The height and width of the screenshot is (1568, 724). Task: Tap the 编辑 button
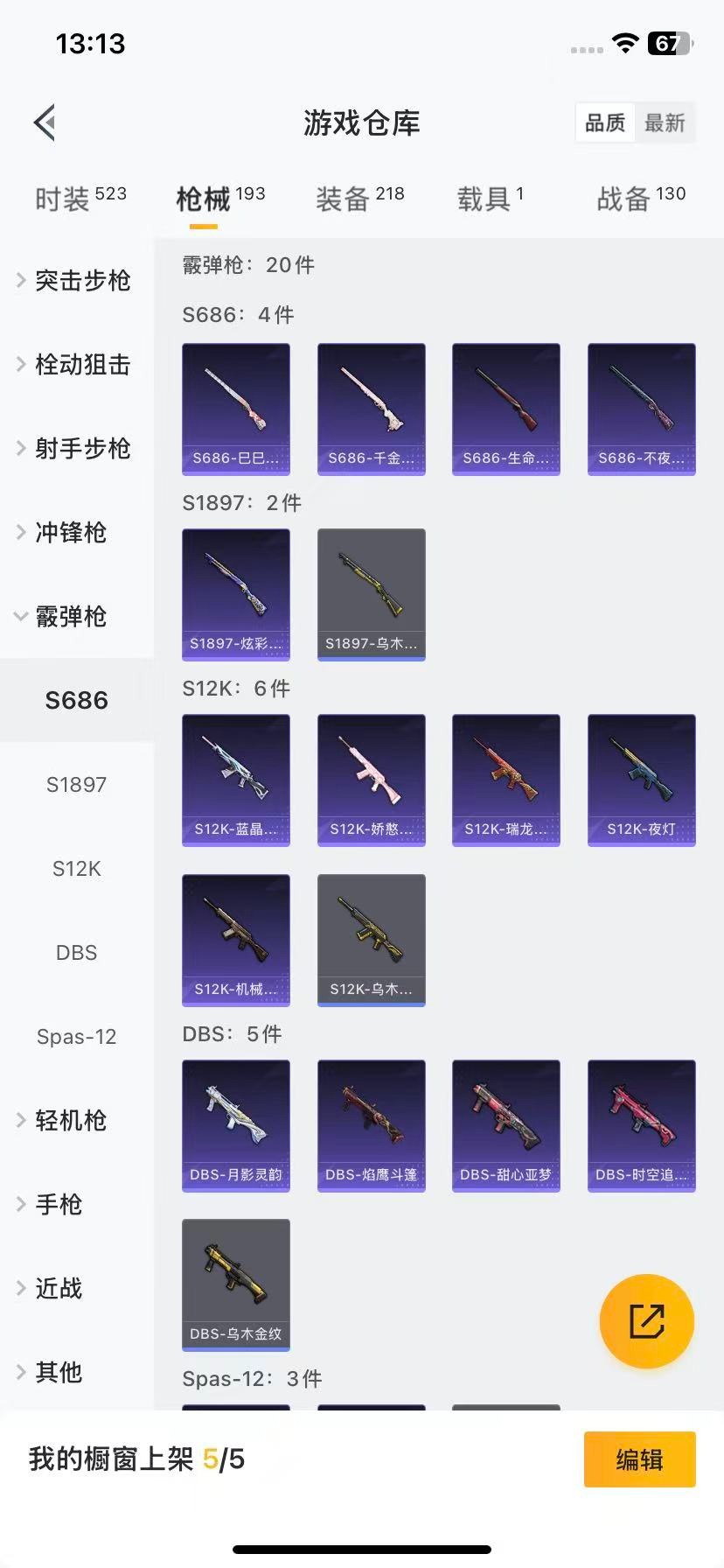[x=639, y=1459]
